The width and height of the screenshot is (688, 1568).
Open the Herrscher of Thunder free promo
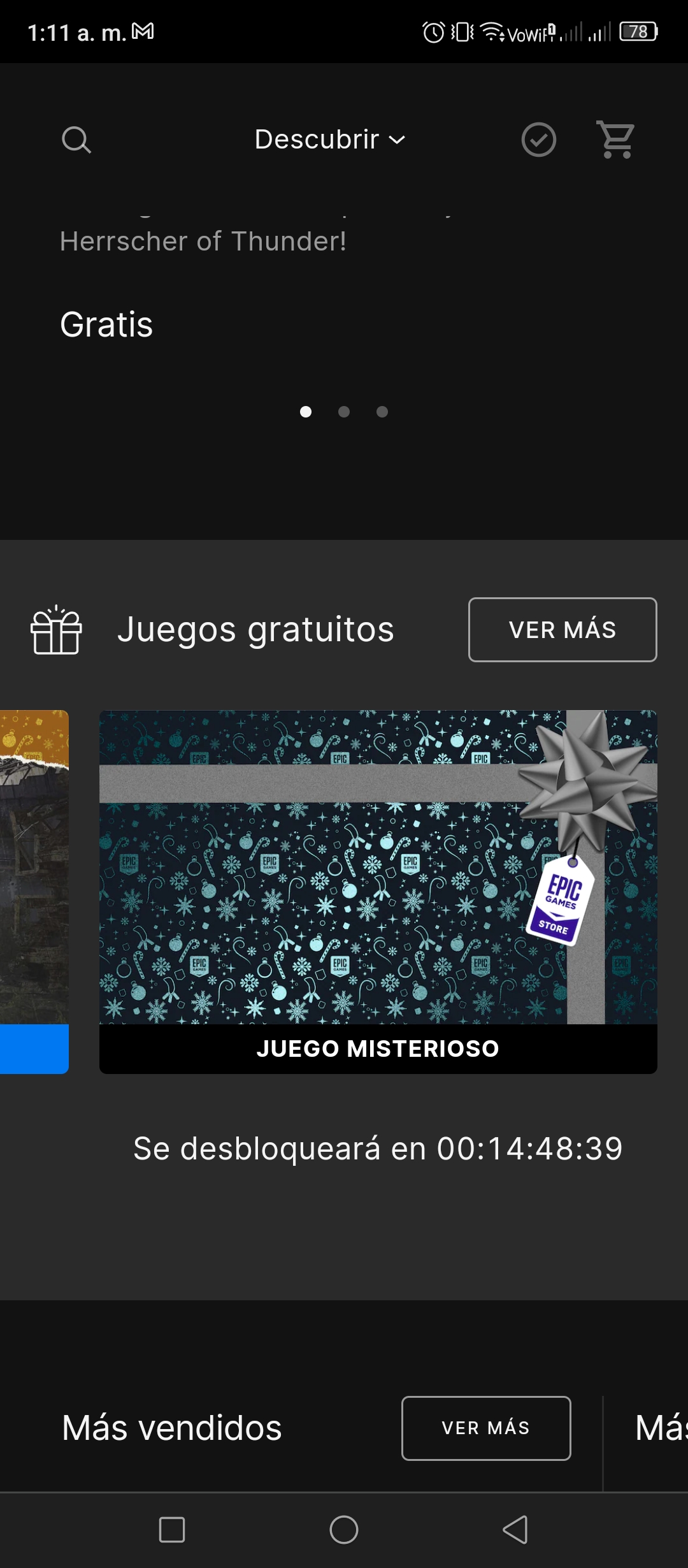point(203,242)
